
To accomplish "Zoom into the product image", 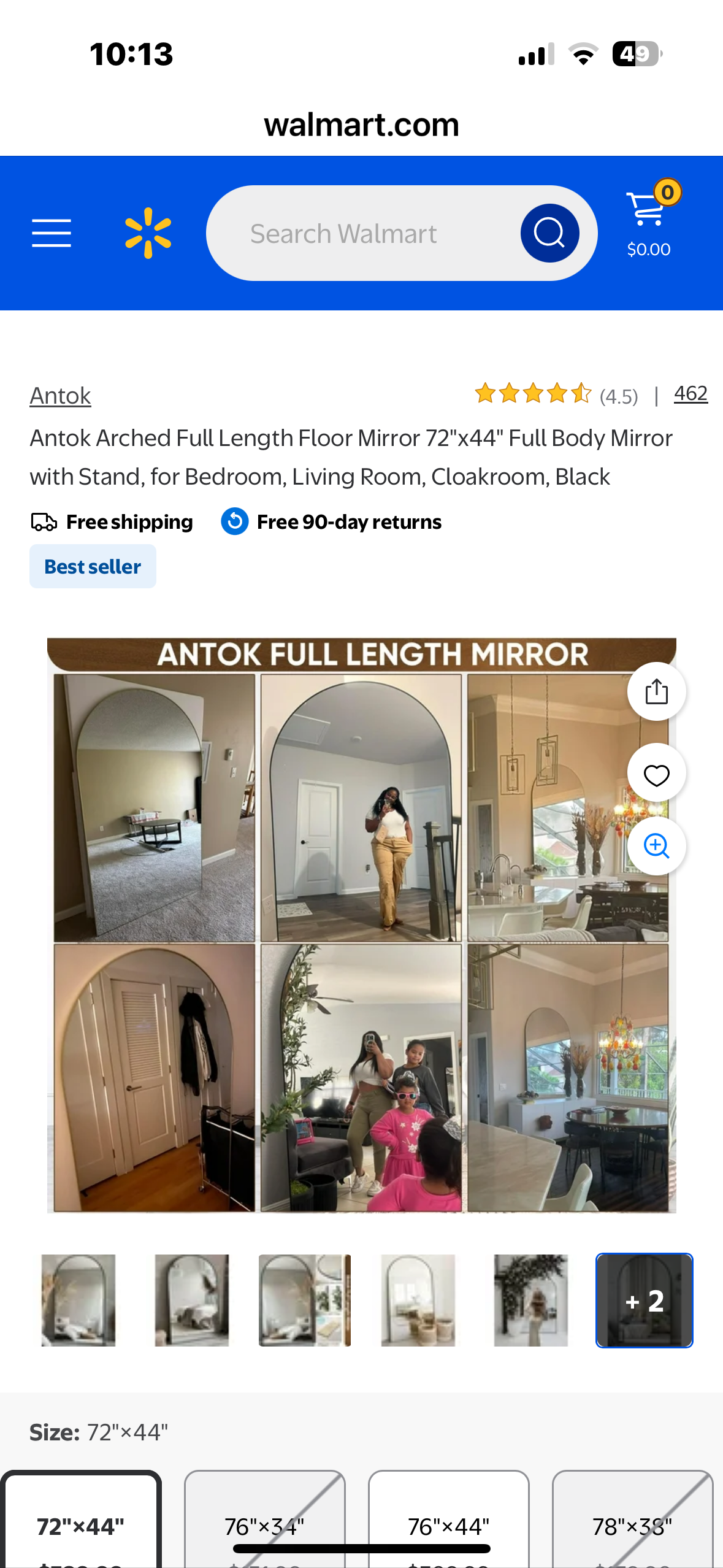I will [656, 846].
